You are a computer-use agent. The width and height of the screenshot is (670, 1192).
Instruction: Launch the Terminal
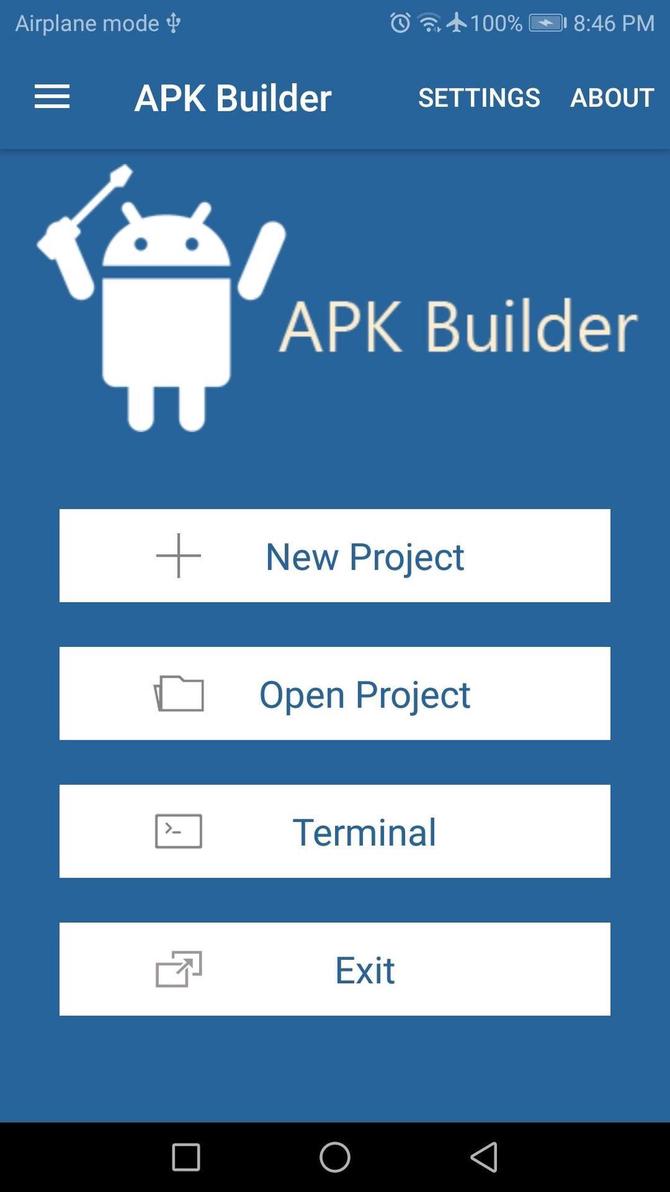point(334,832)
